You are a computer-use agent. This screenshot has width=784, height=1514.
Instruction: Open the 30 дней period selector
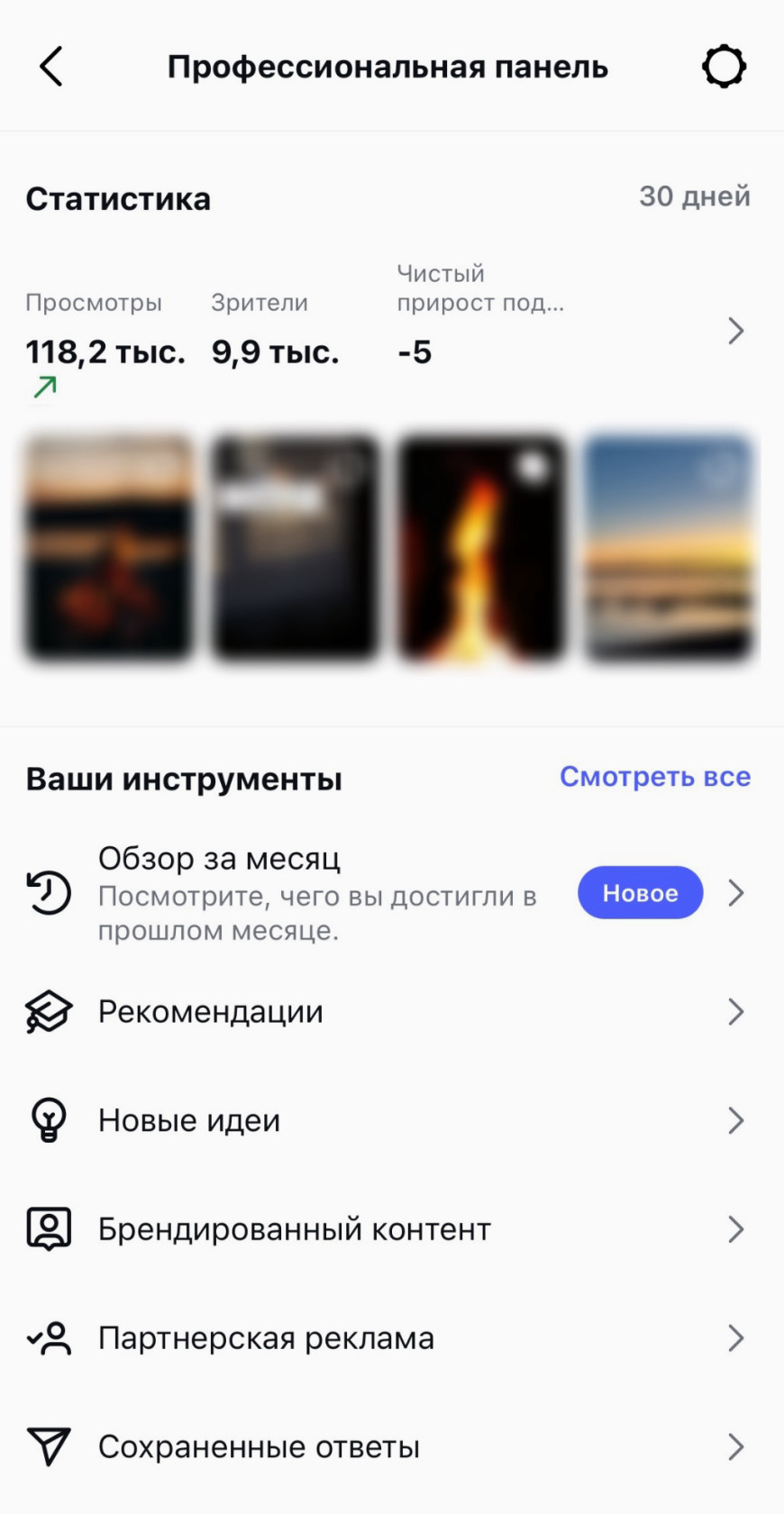696,196
